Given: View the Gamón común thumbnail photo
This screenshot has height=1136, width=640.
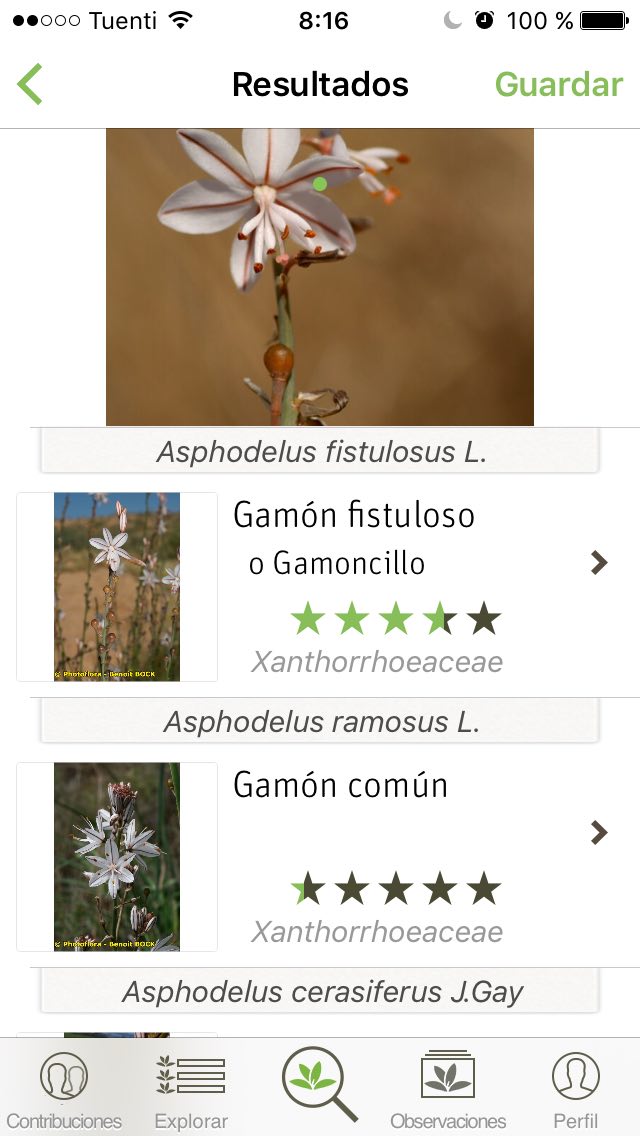Looking at the screenshot, I should pos(117,857).
